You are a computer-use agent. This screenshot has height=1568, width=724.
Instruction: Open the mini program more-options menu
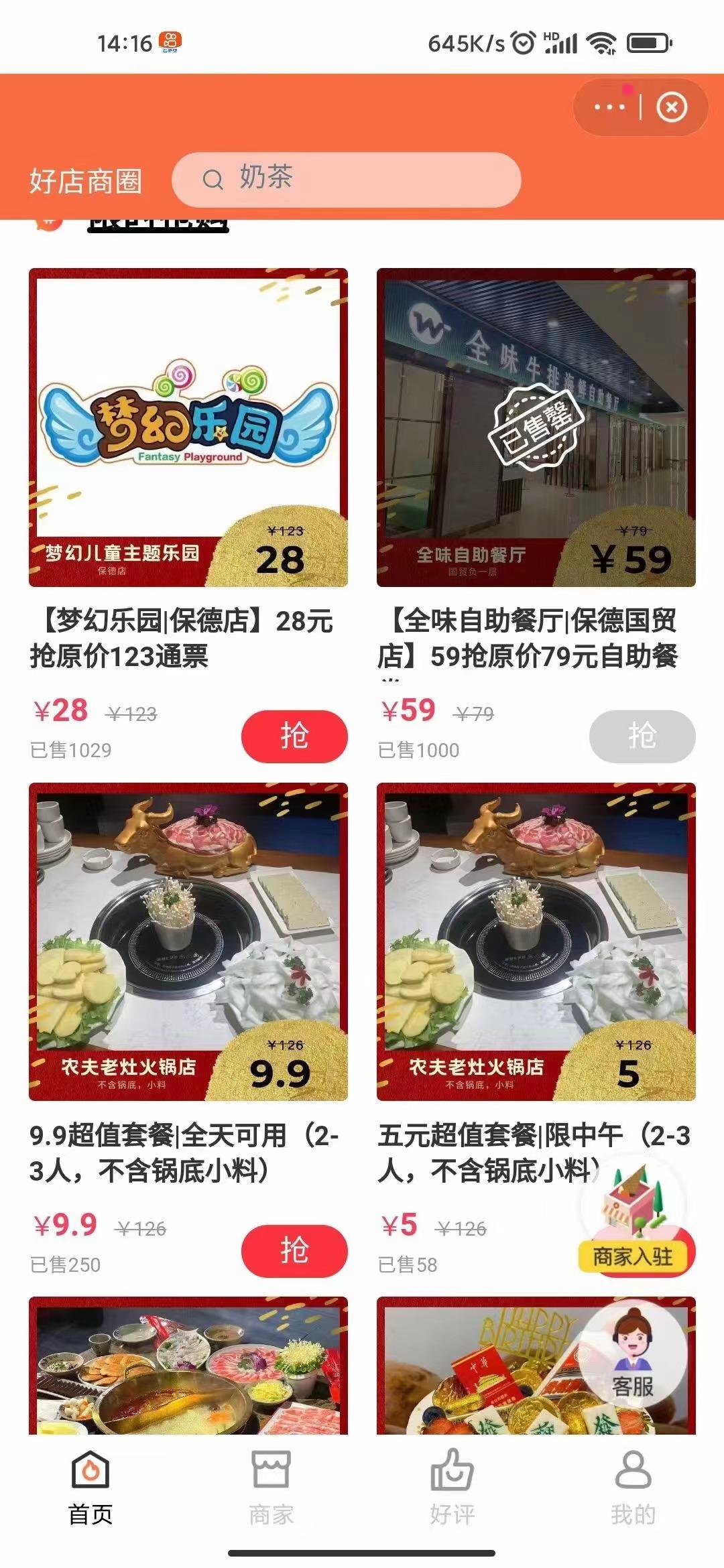pos(609,107)
